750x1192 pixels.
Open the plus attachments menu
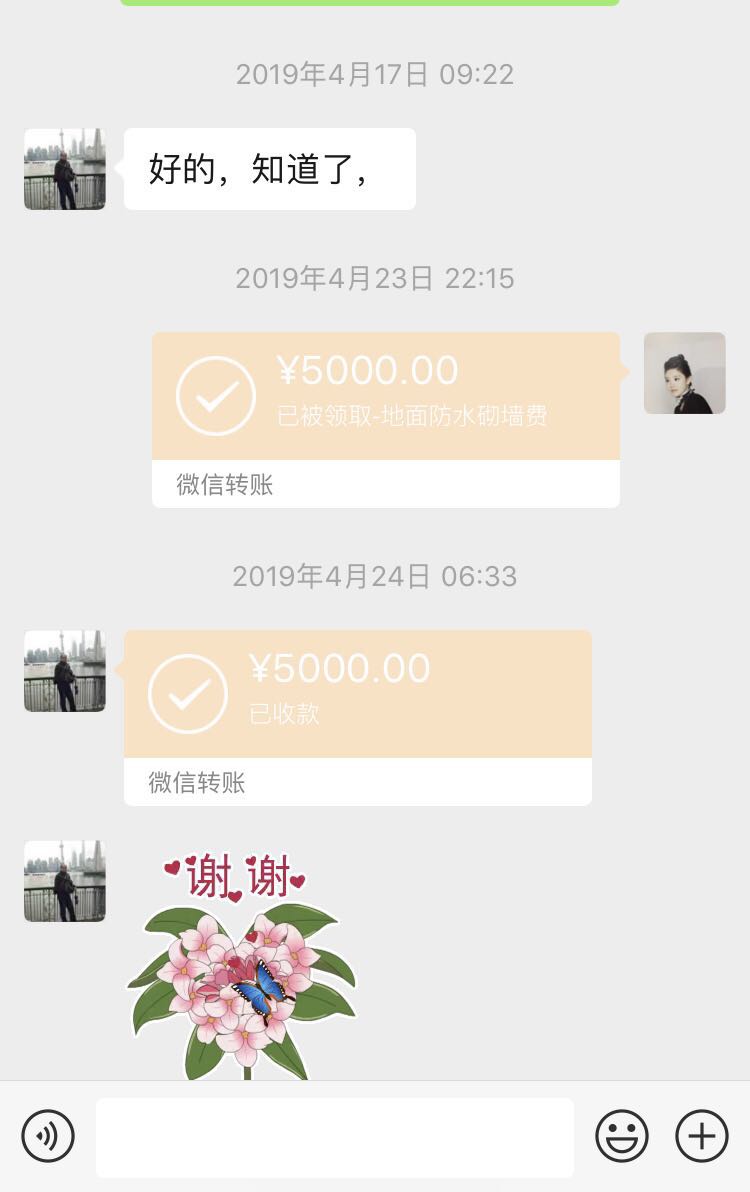[701, 1136]
